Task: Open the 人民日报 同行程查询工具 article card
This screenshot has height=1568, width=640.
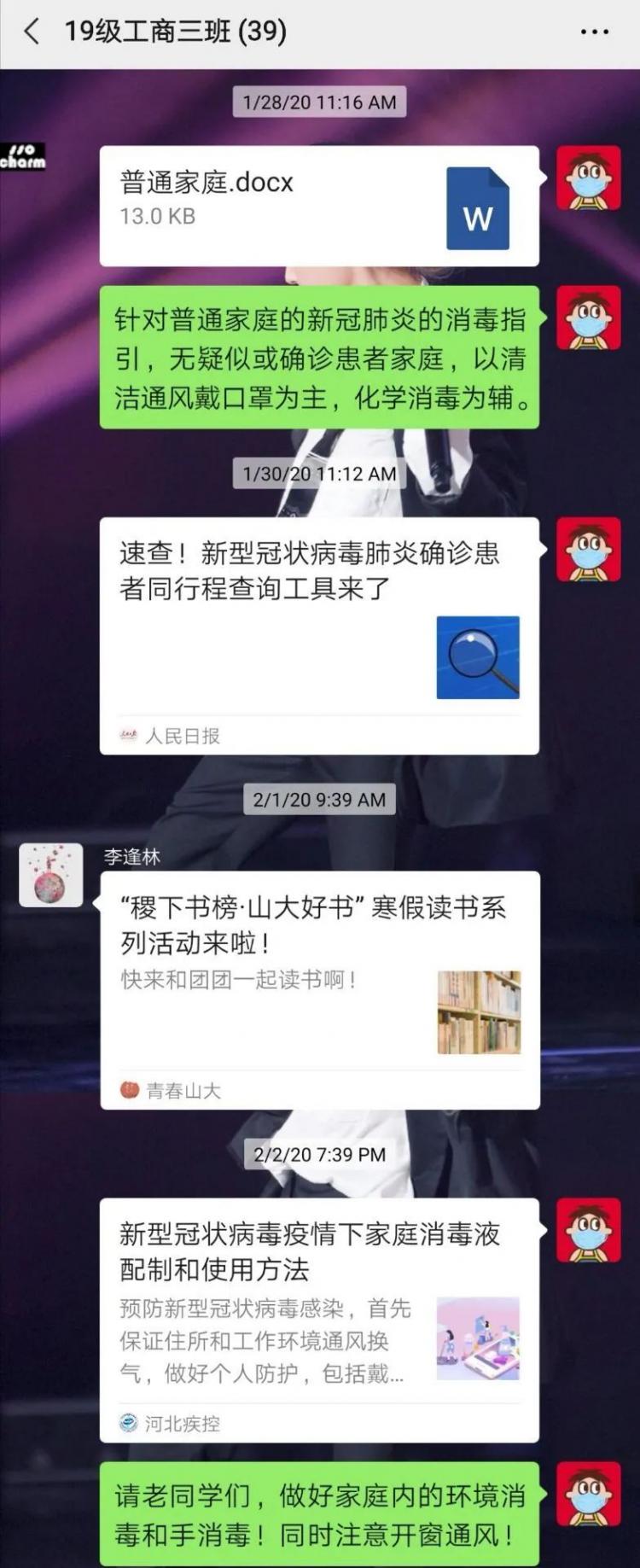Action: [x=319, y=635]
